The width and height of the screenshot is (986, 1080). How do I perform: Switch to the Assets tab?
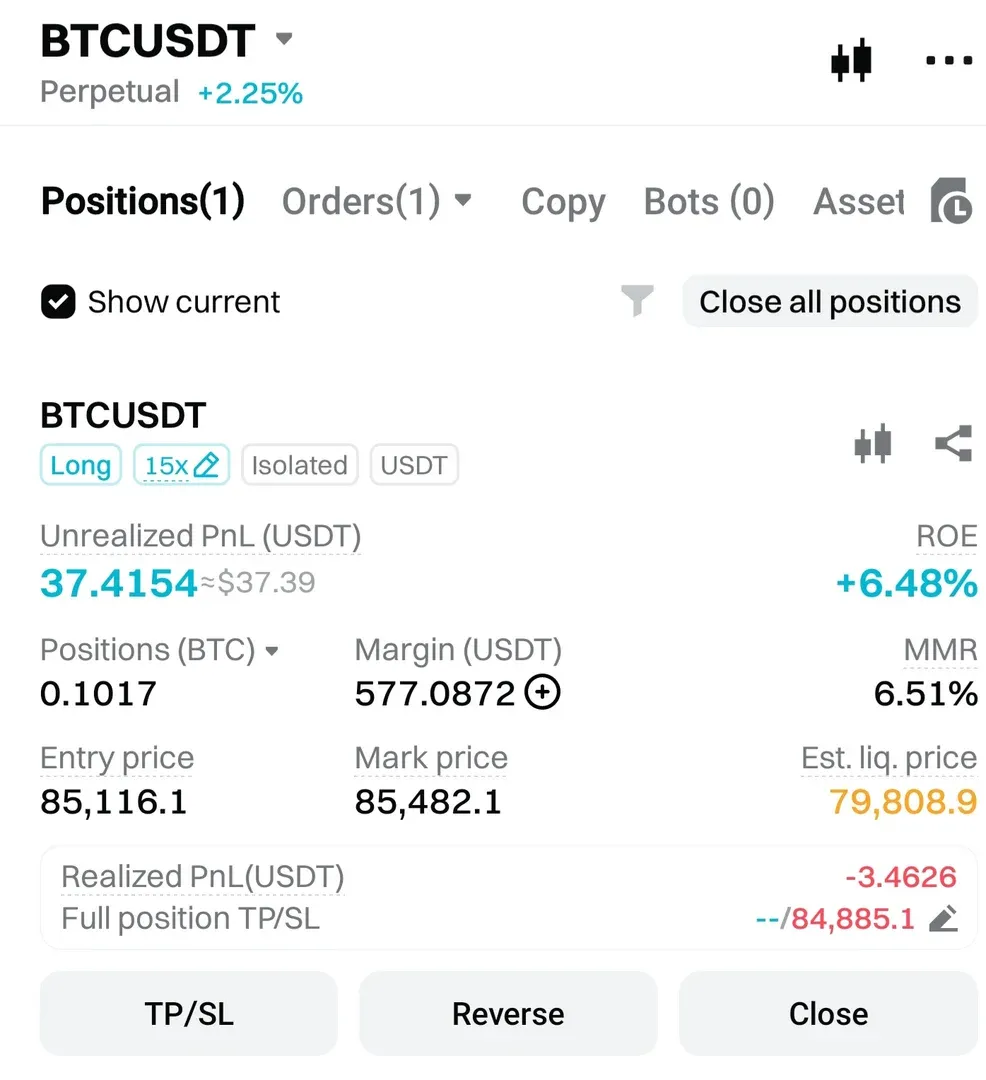[858, 202]
